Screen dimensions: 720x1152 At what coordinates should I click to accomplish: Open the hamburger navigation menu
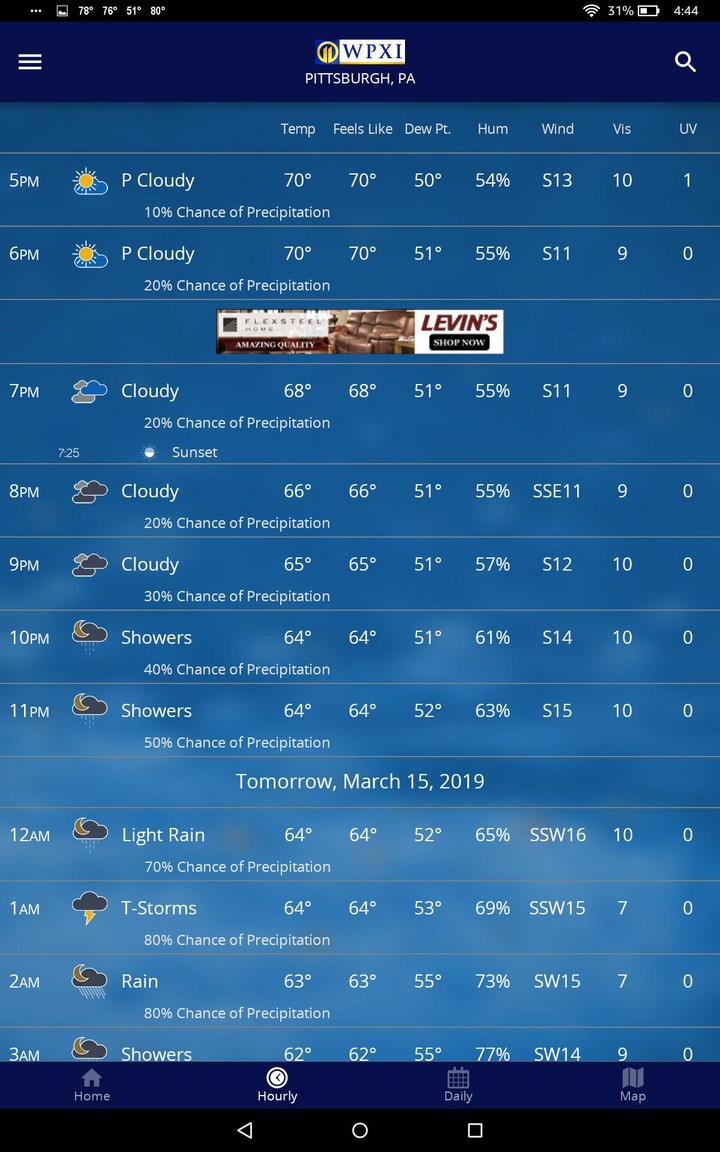[30, 62]
